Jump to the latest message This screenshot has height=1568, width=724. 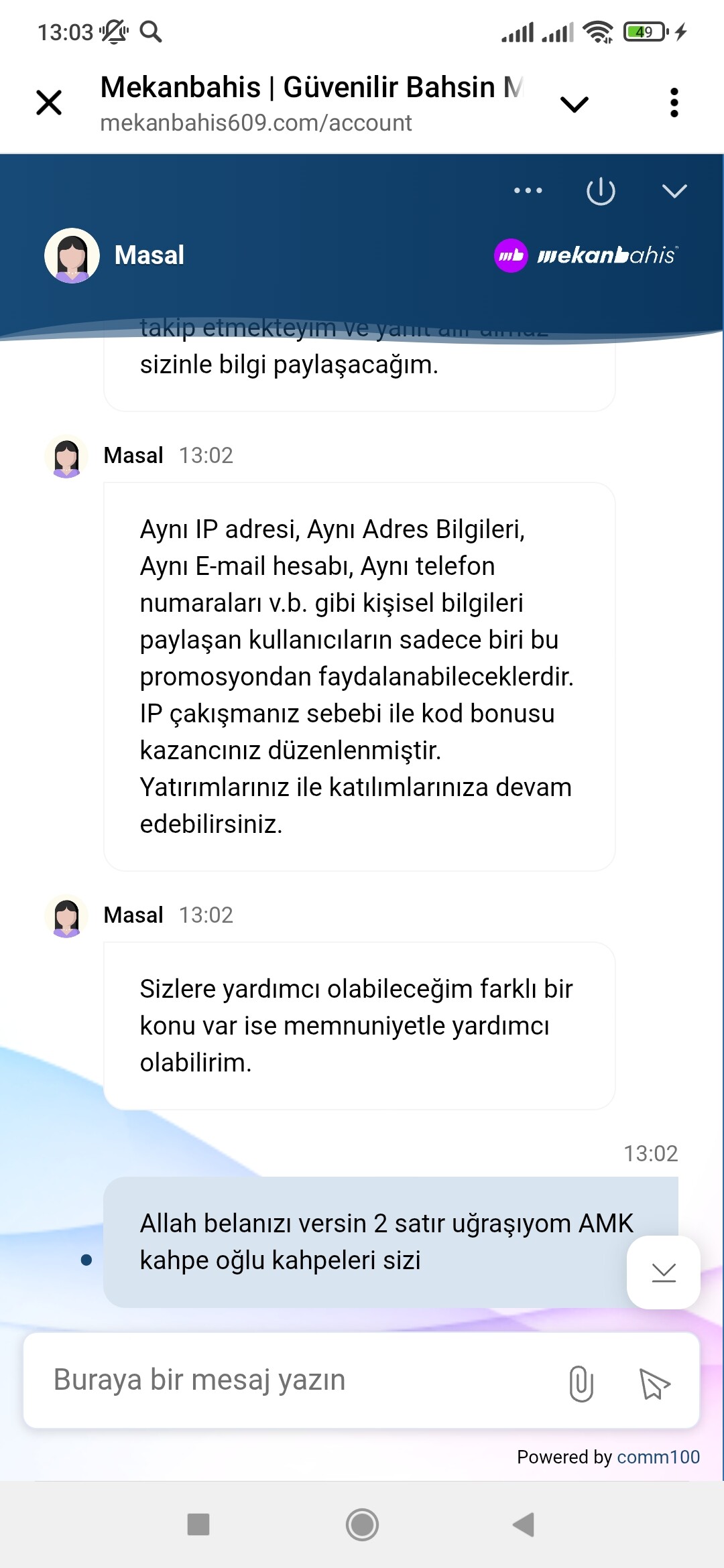pos(664,1272)
